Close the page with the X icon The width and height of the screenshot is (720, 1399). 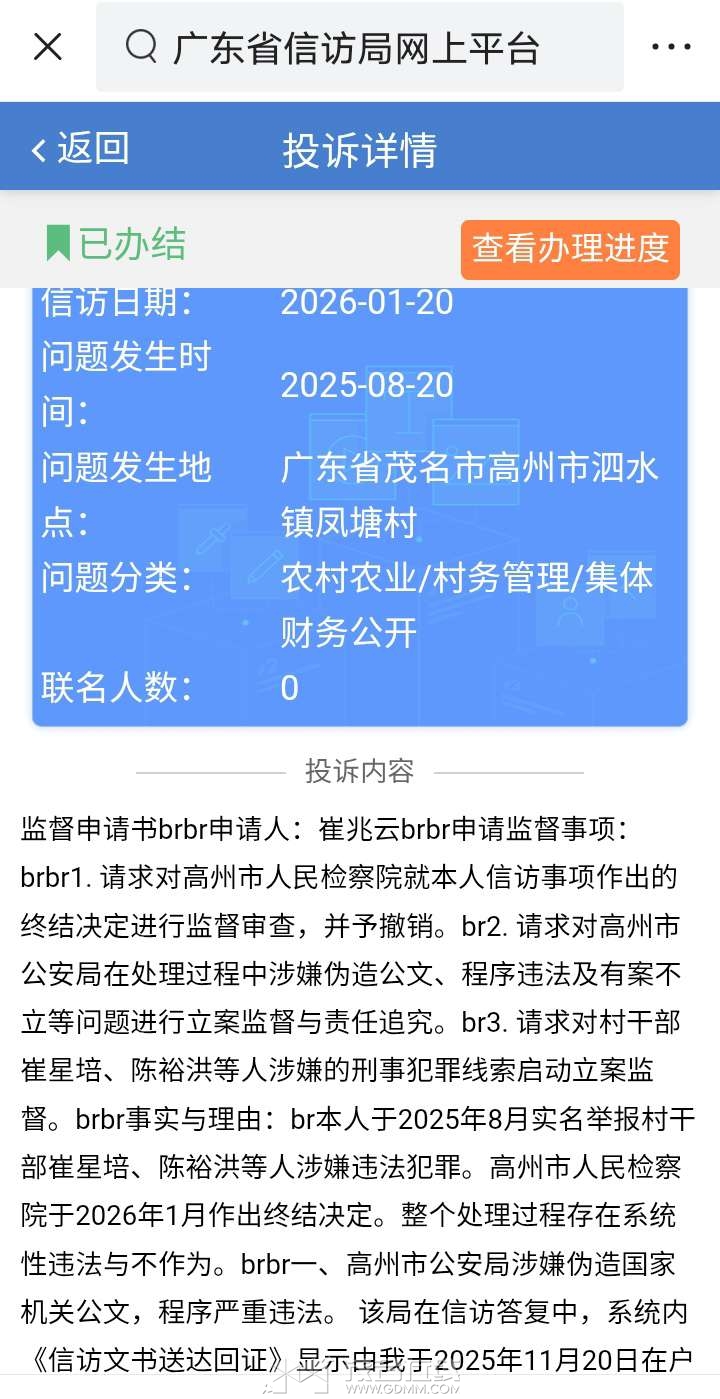tap(48, 47)
